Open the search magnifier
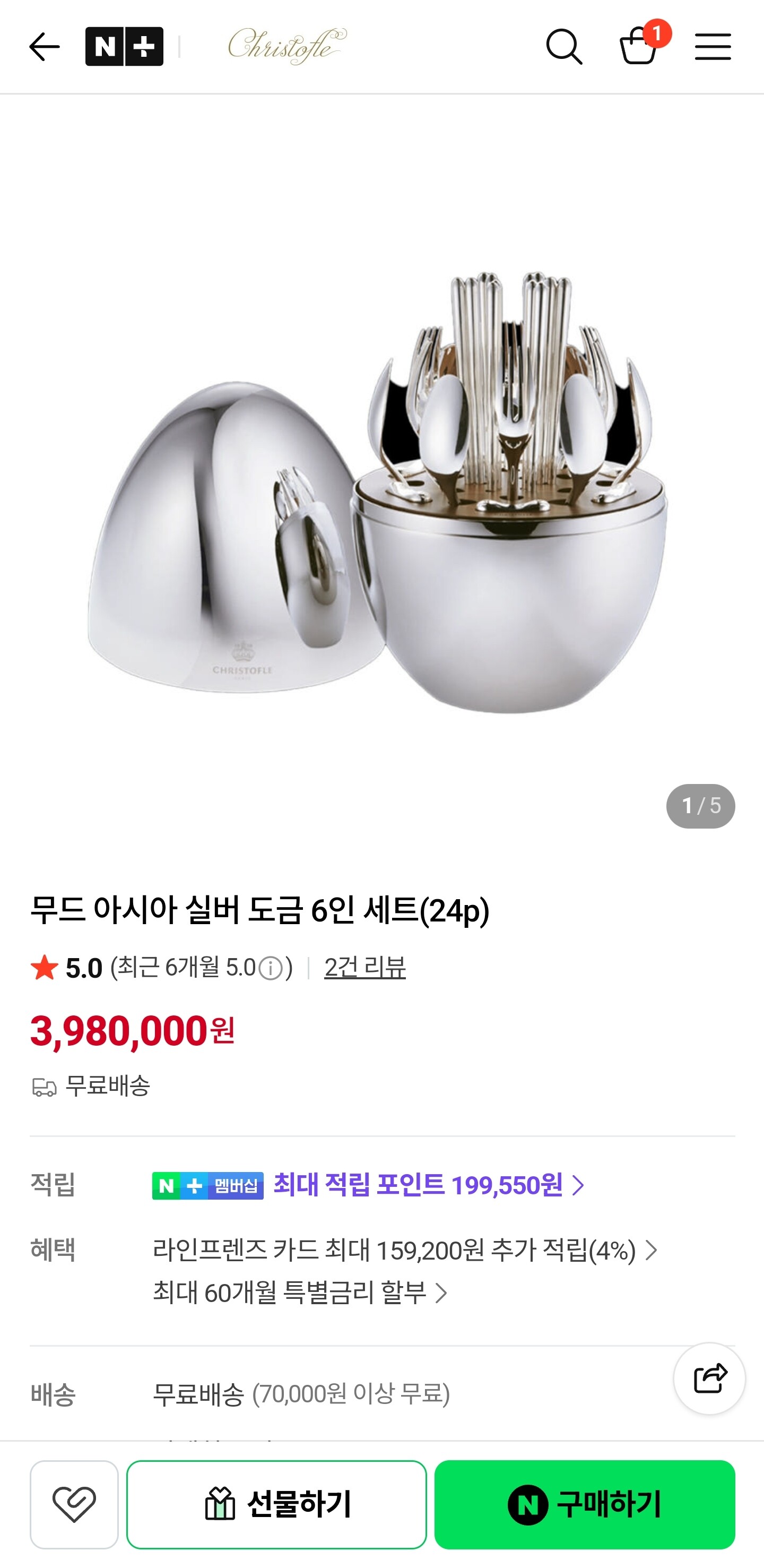This screenshot has width=764, height=1568. (x=564, y=47)
